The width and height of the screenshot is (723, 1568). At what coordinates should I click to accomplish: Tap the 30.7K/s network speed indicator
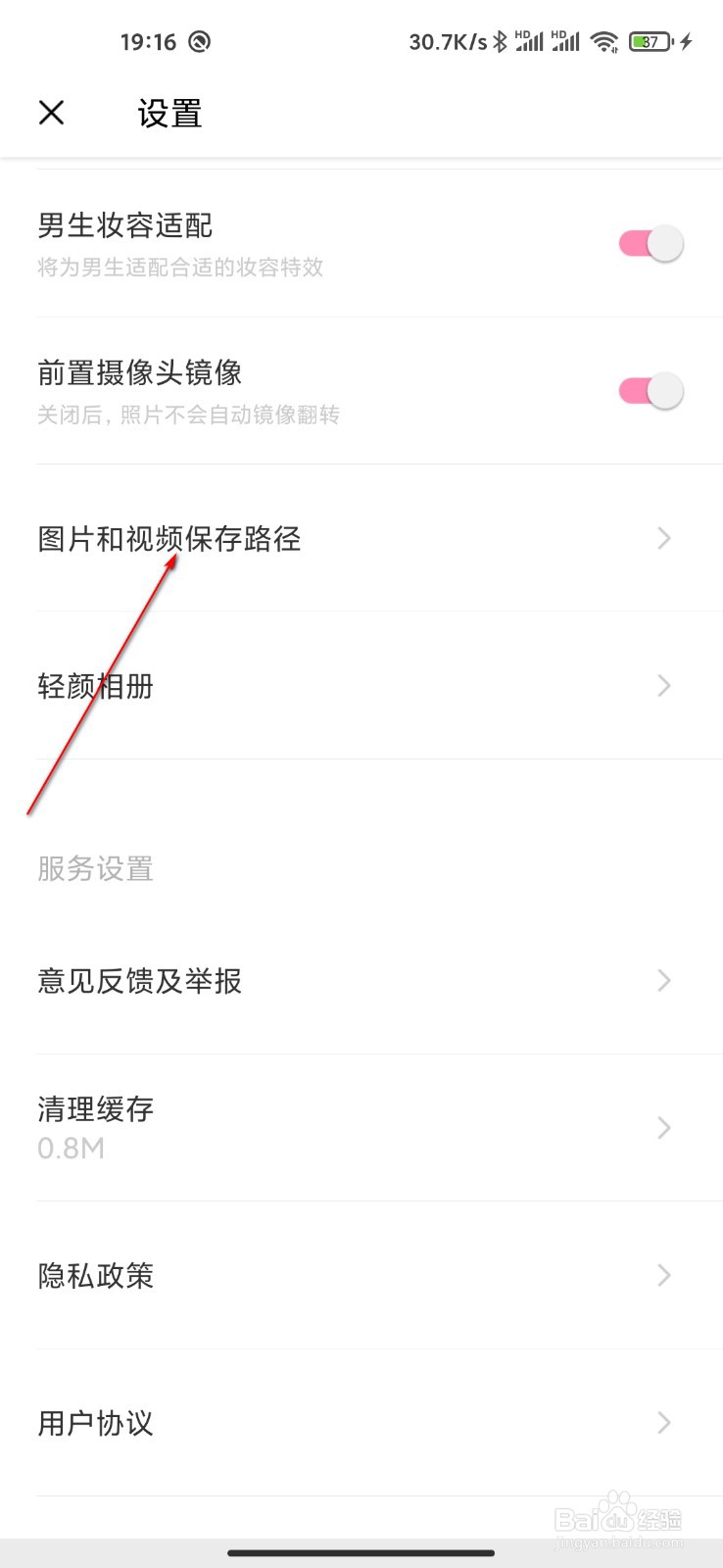tap(442, 41)
